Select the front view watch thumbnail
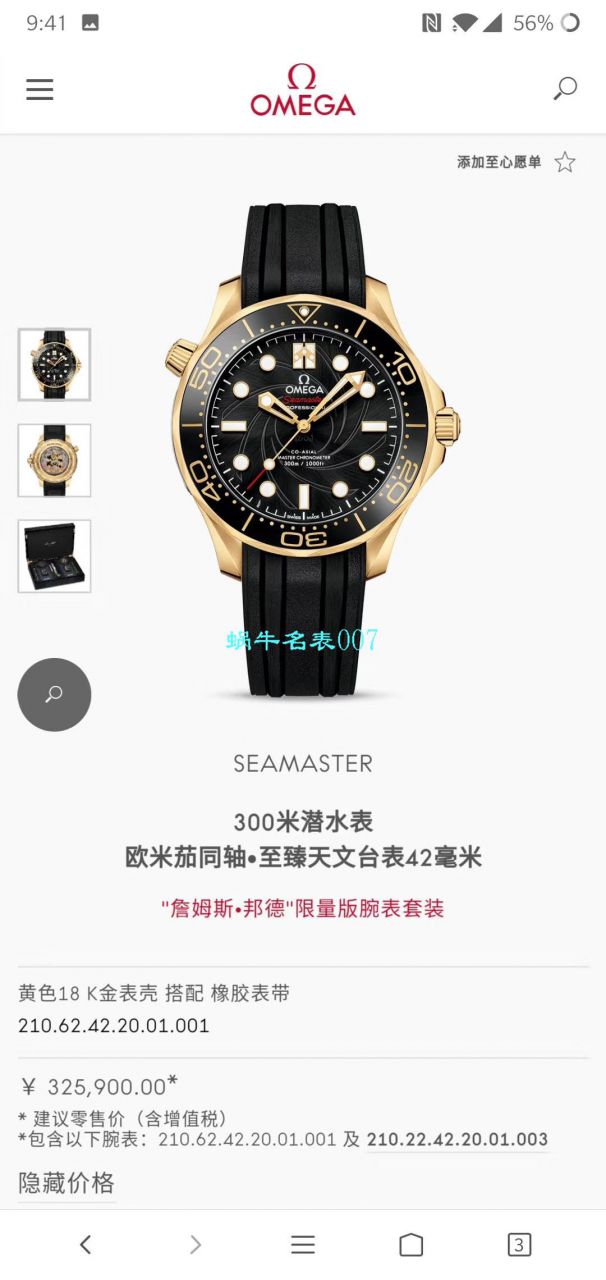This screenshot has height=1280, width=606. [x=54, y=365]
